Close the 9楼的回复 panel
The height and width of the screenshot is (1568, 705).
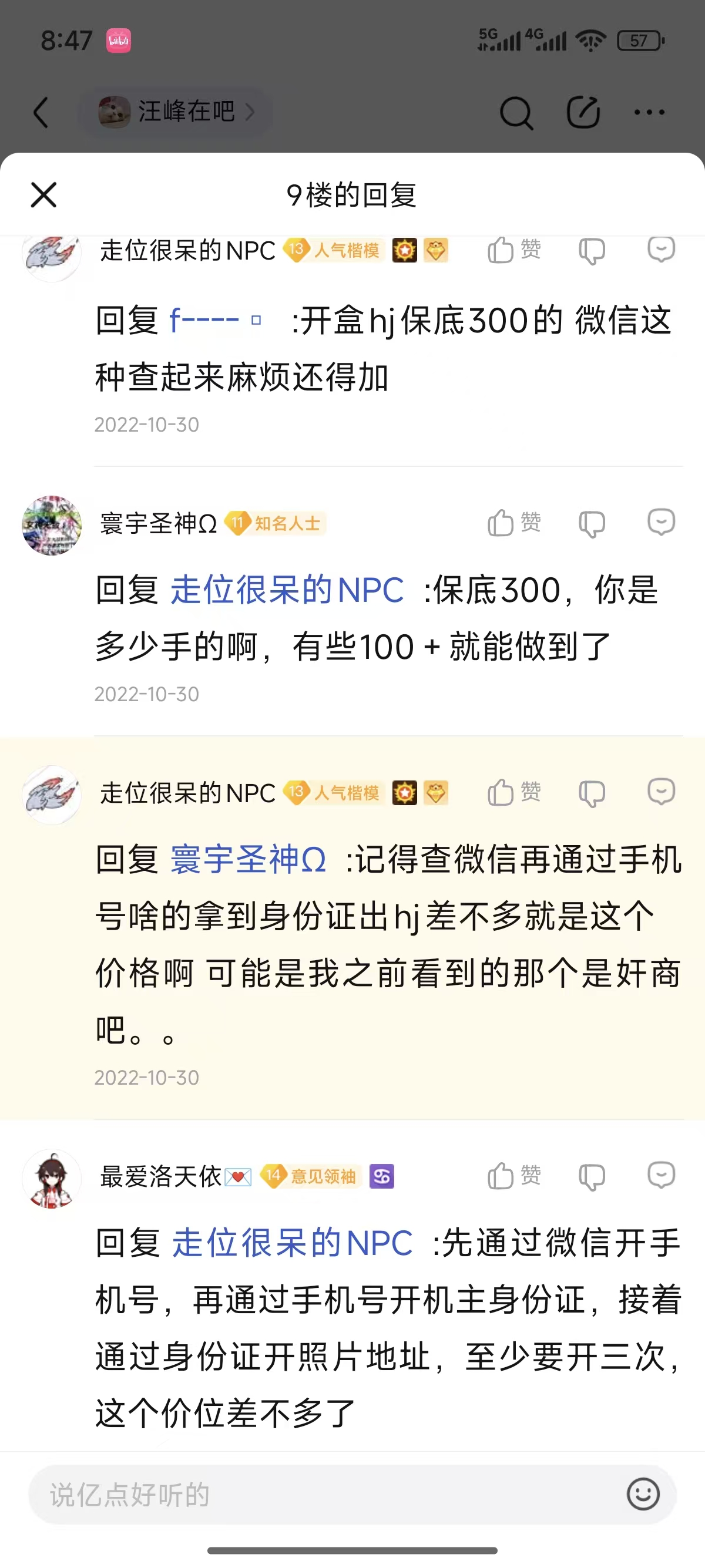coord(44,195)
